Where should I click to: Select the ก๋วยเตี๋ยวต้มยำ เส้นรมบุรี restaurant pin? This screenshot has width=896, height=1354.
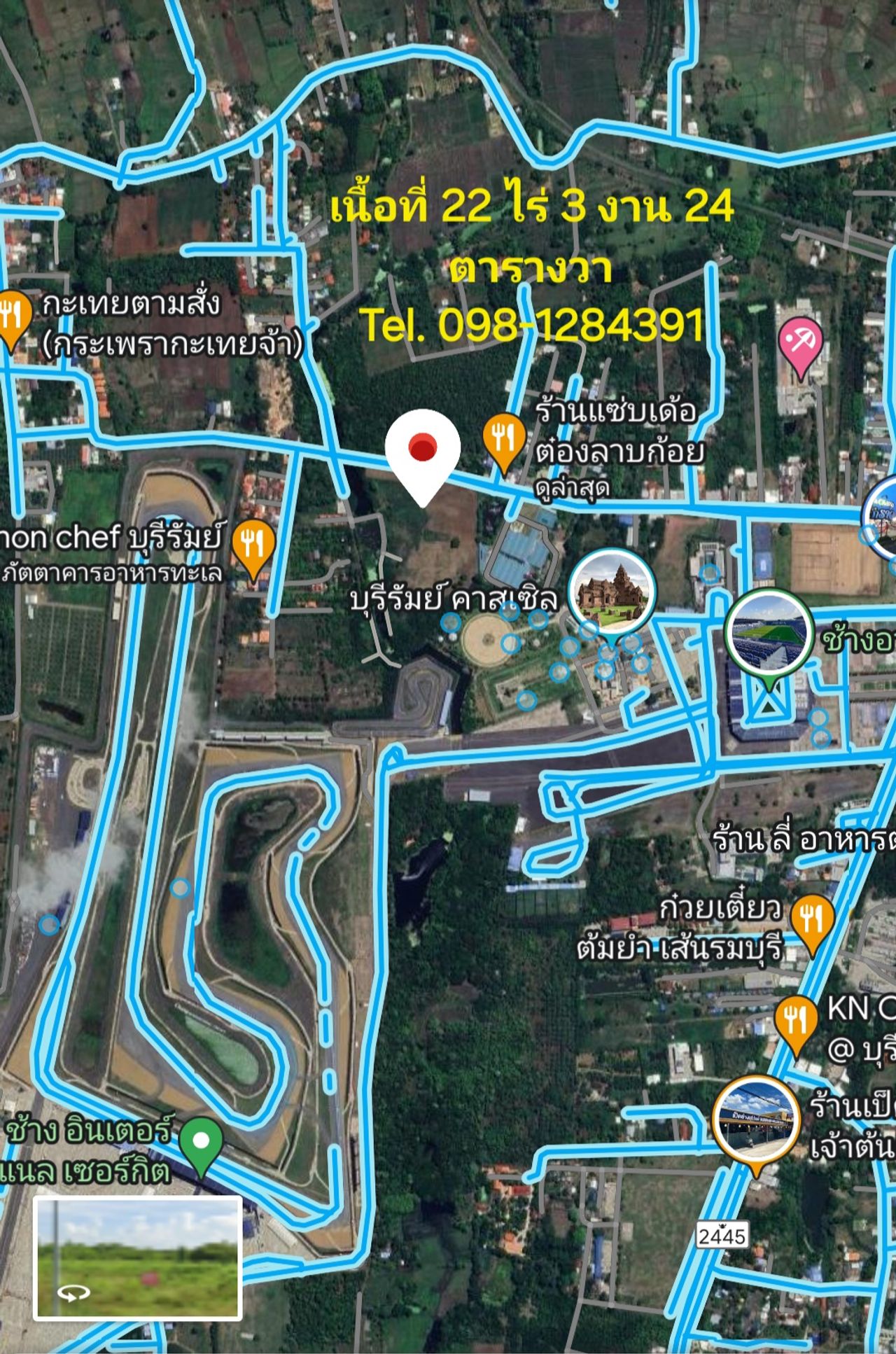812,919
